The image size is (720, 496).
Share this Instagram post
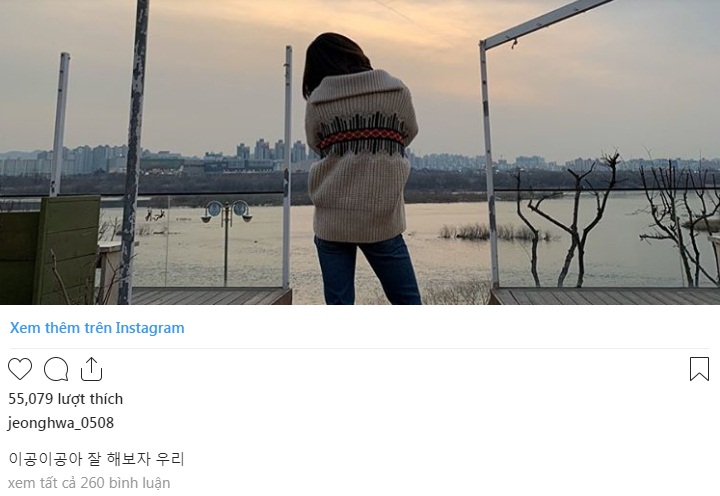tap(91, 369)
